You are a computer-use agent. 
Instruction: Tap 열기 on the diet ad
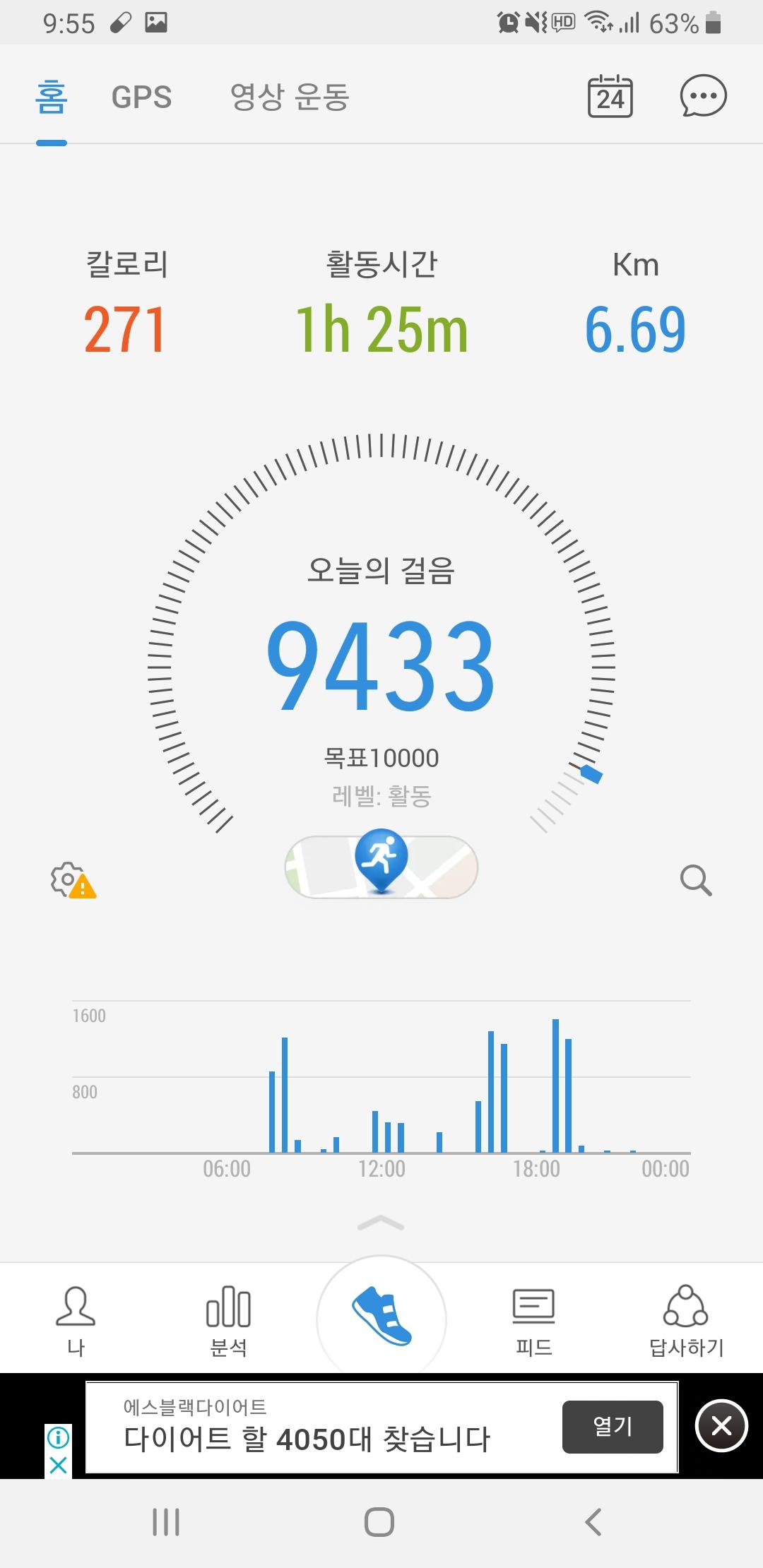point(613,1426)
